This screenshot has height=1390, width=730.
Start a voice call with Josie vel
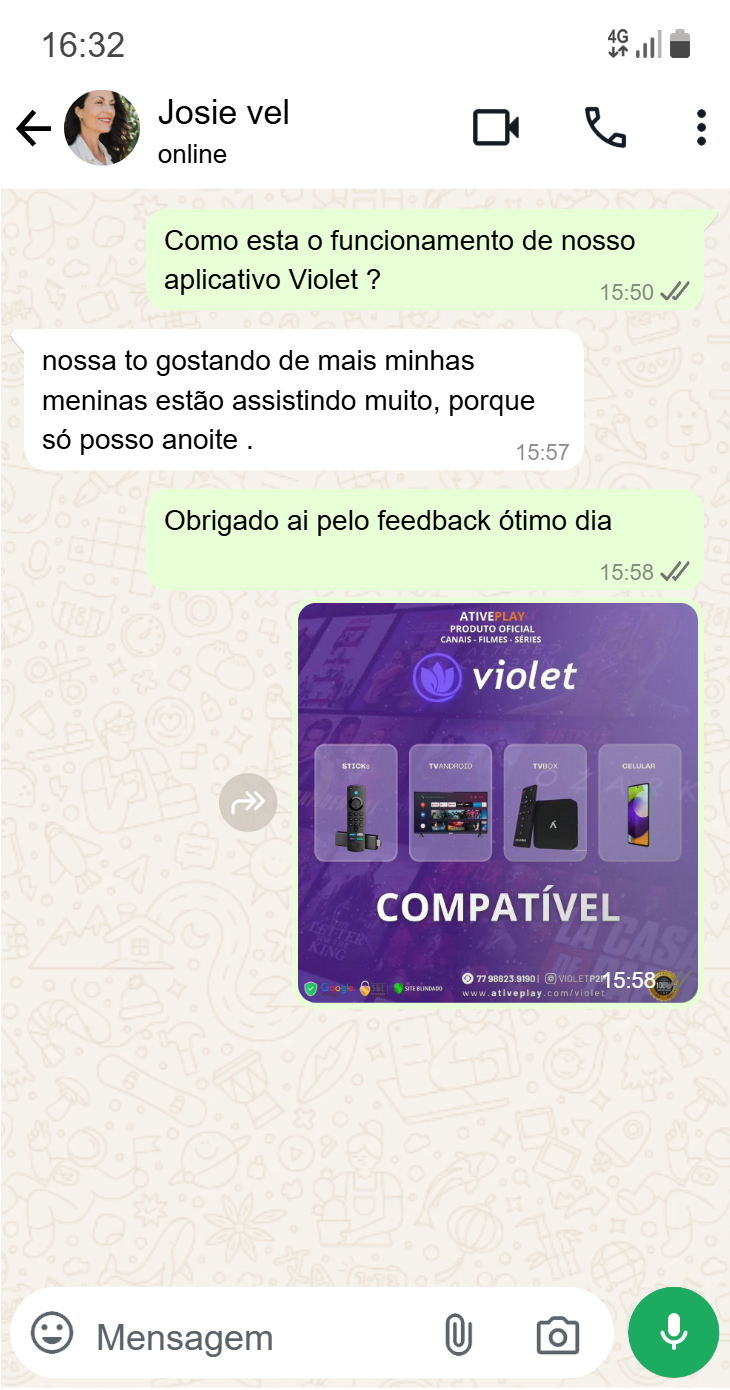(605, 129)
